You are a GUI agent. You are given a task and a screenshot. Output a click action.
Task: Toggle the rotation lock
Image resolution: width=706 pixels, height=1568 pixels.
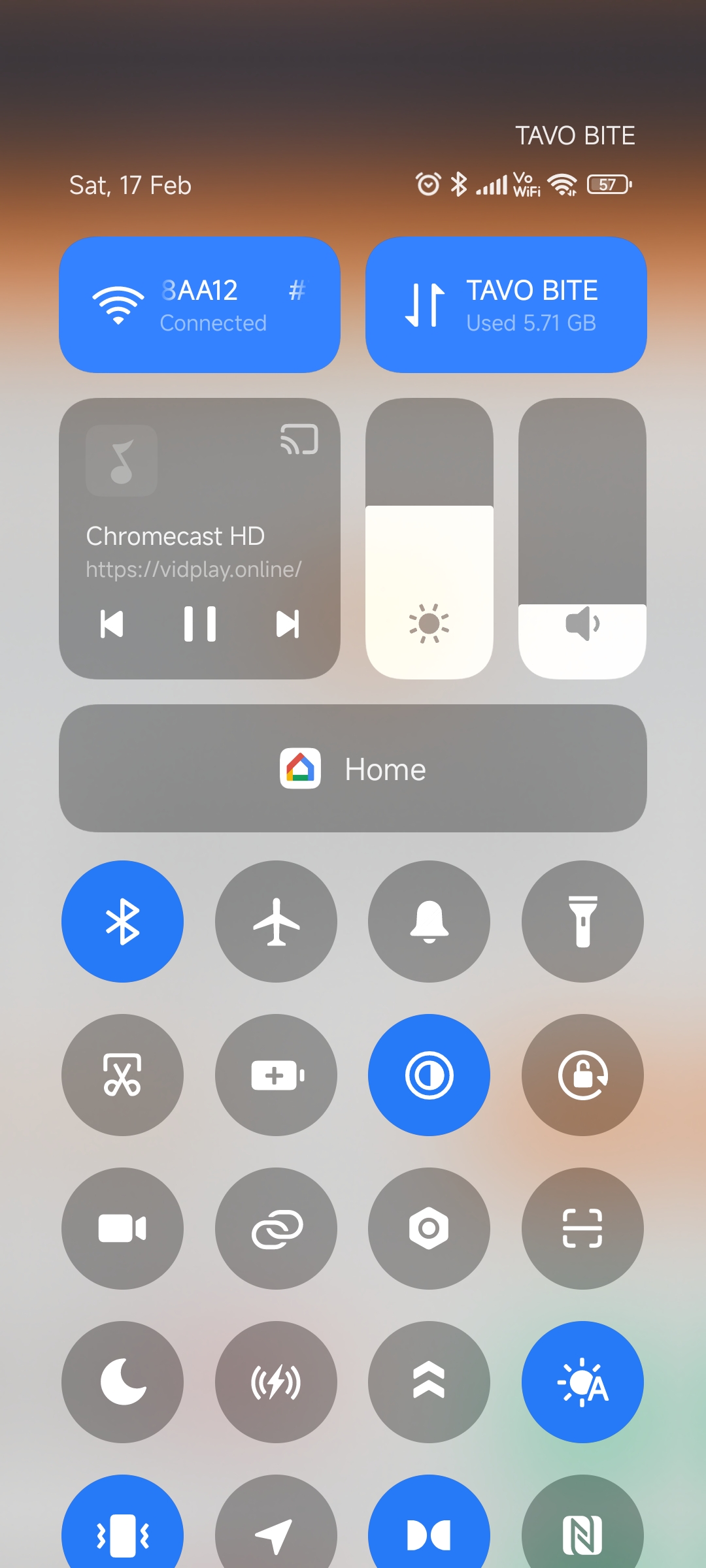click(582, 1075)
